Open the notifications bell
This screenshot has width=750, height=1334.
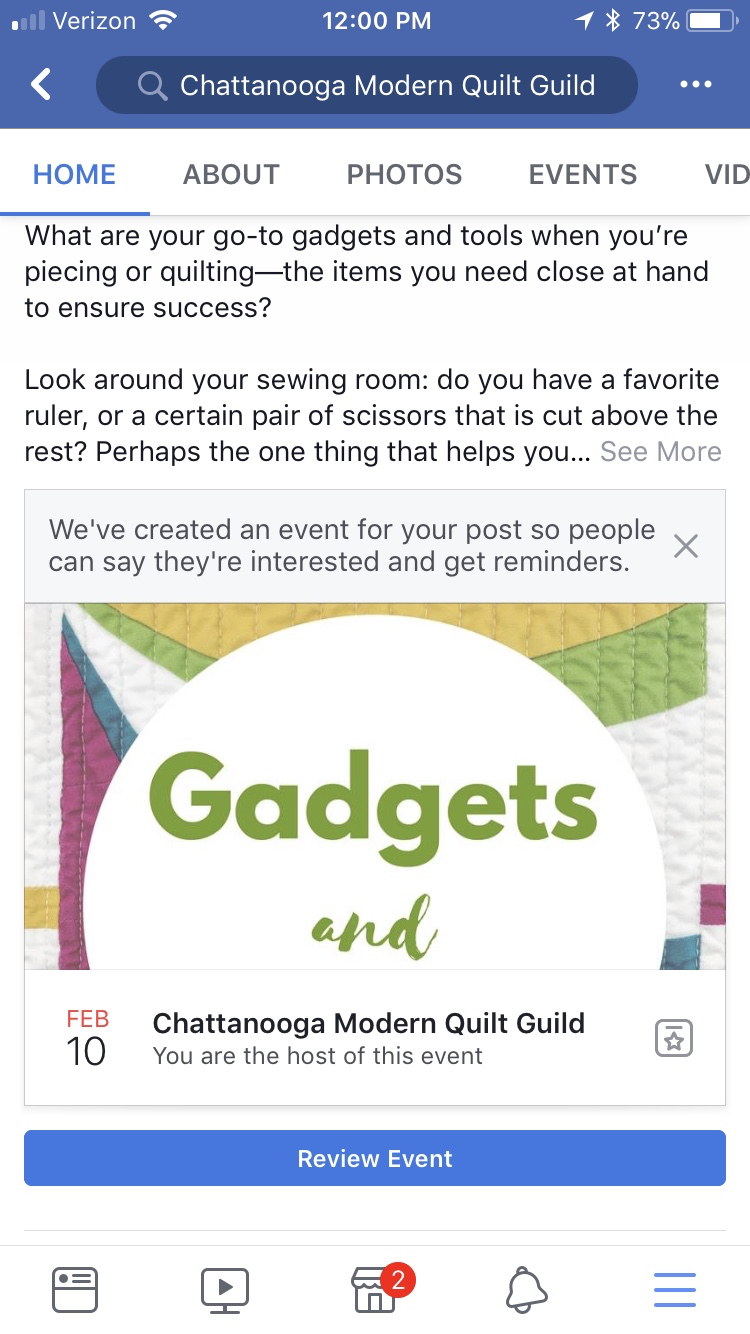click(527, 1289)
